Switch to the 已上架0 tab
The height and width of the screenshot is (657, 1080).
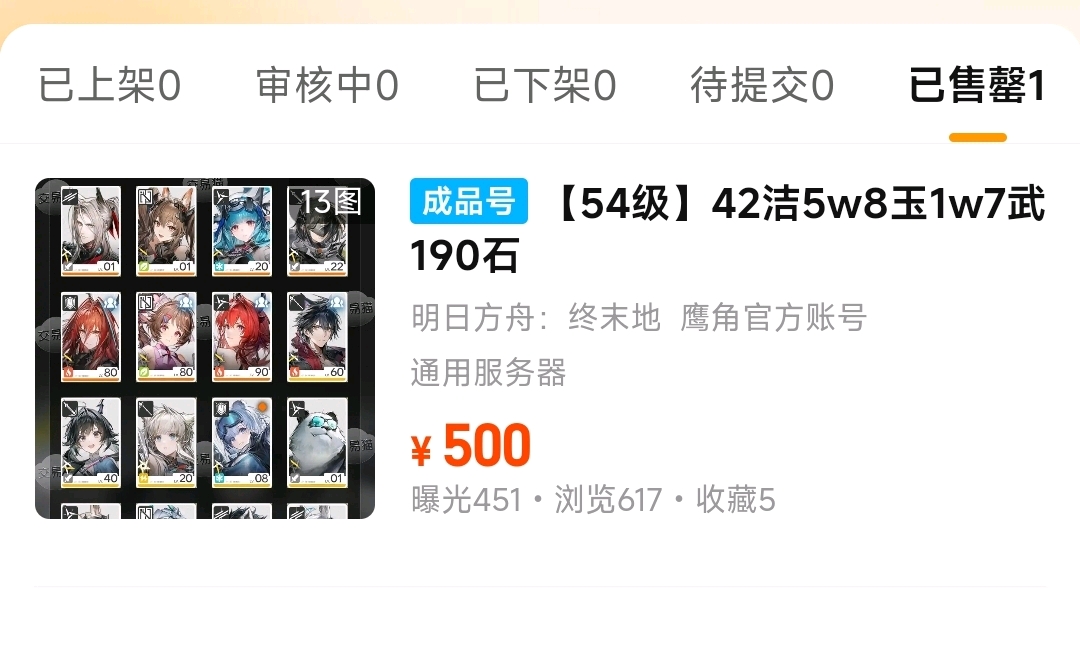click(x=110, y=85)
